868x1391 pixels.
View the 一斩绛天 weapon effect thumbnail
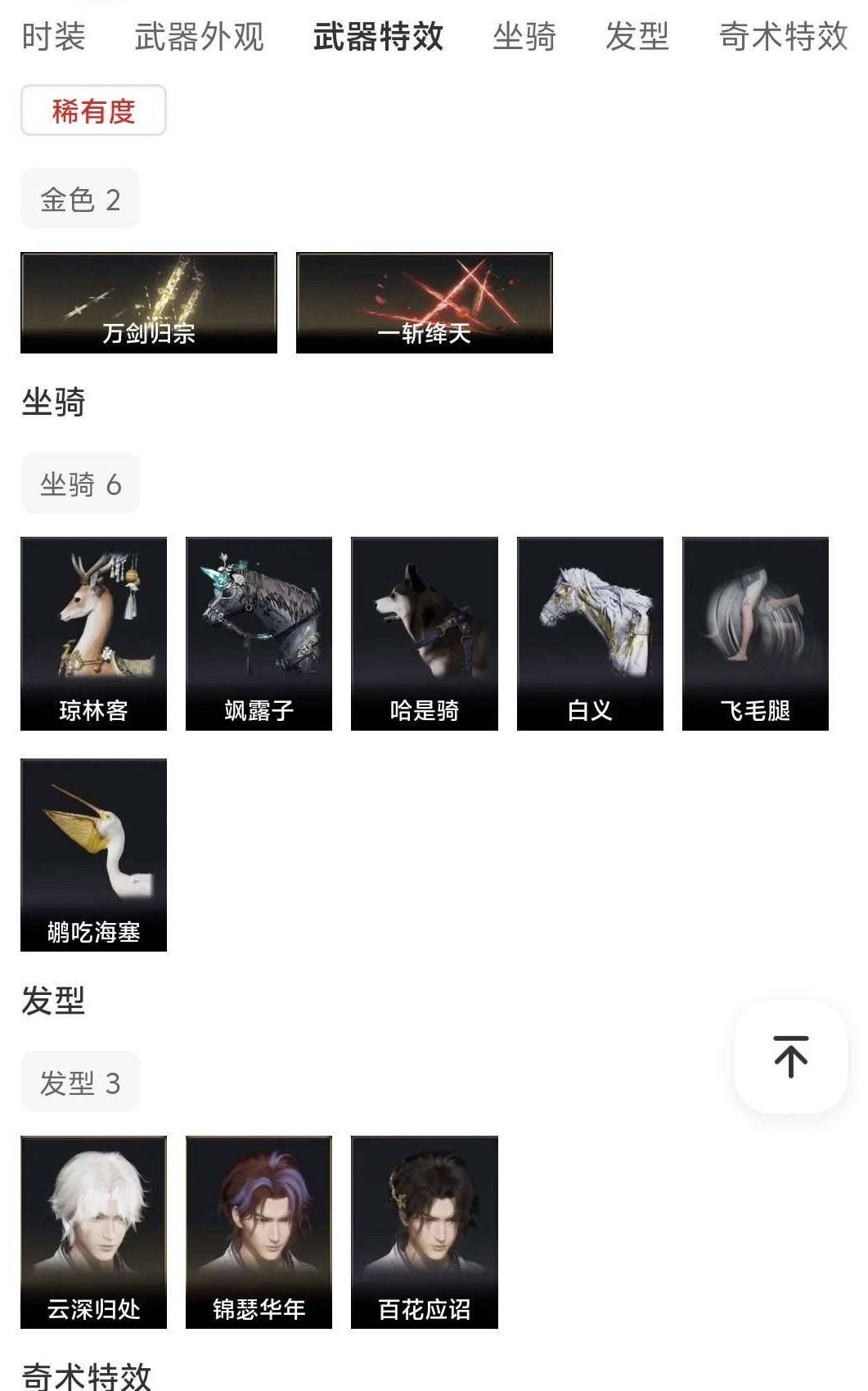point(424,303)
